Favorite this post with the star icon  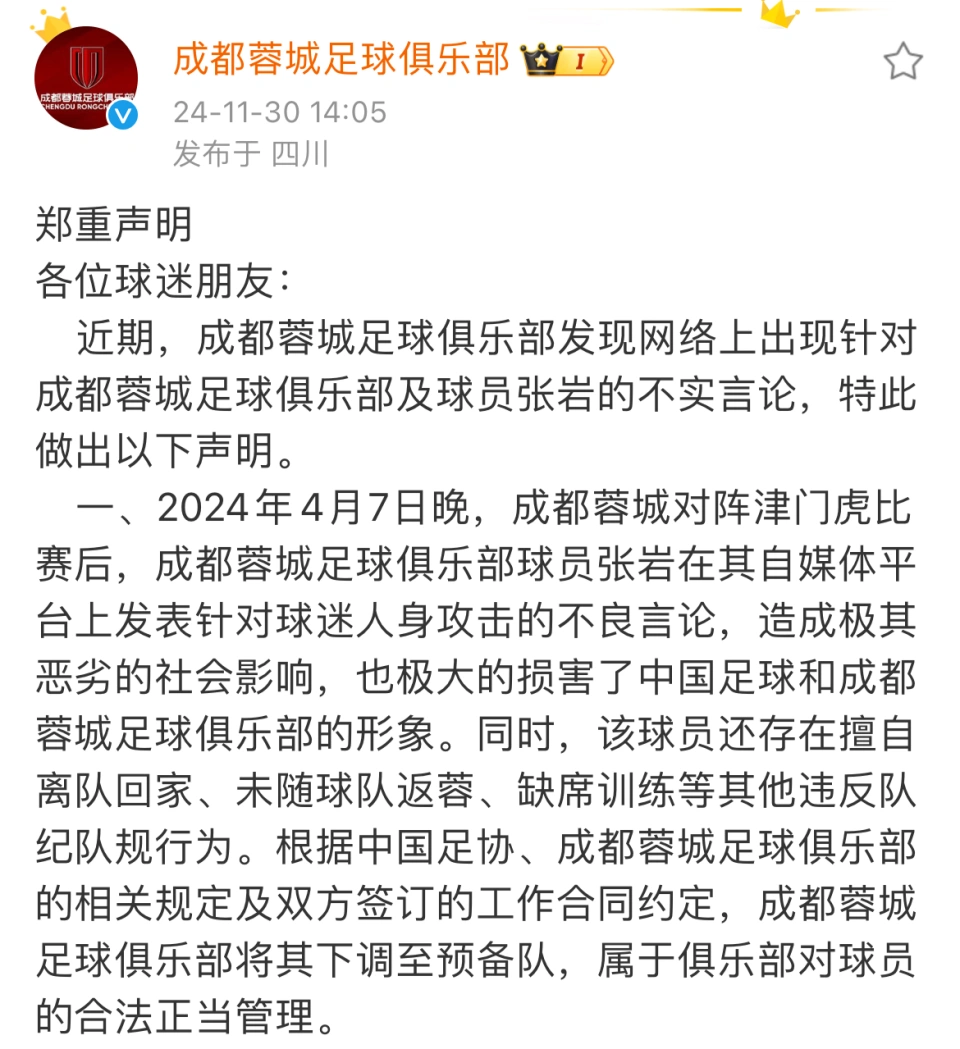pyautogui.click(x=902, y=62)
